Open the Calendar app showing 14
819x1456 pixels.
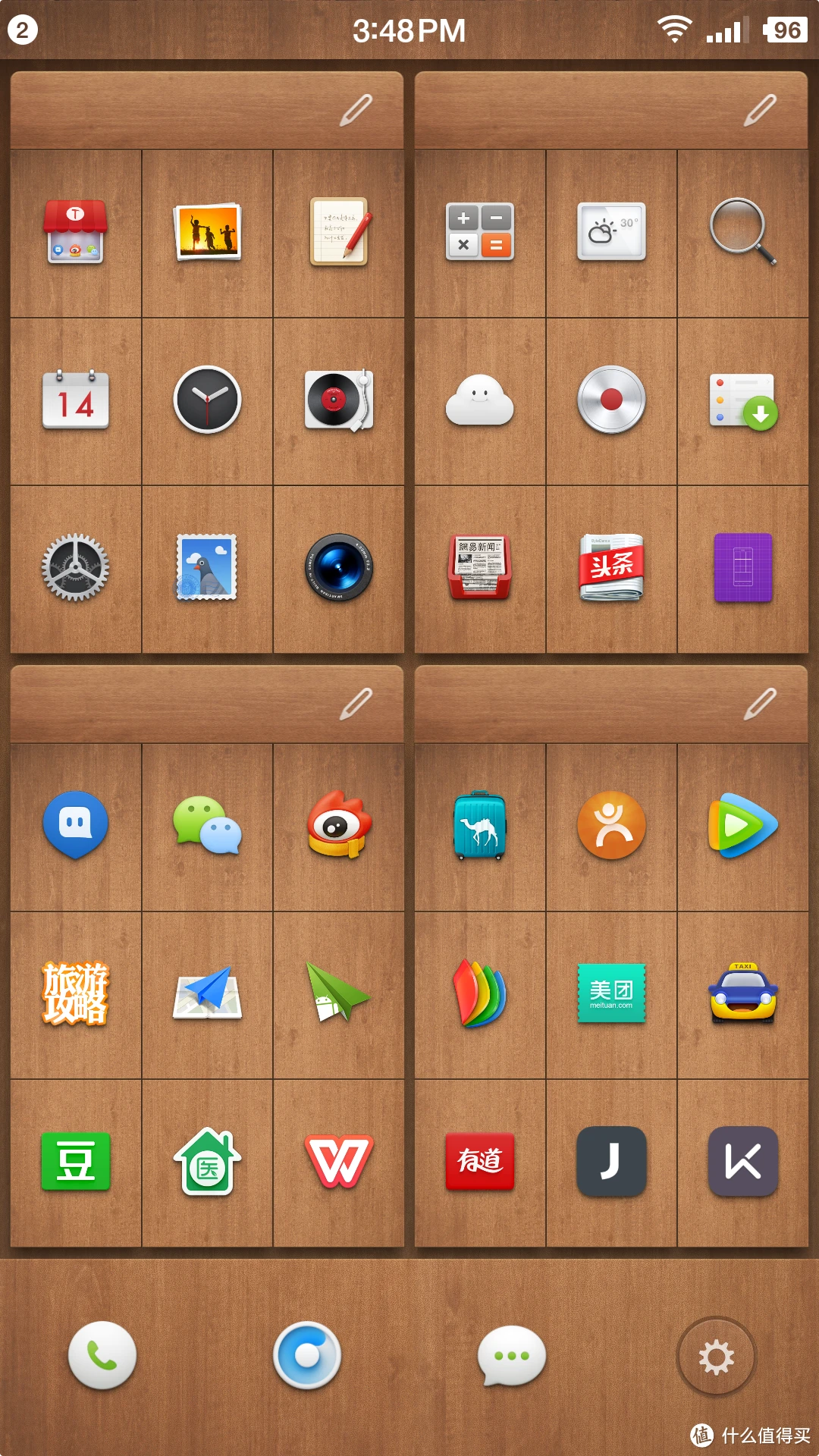tap(75, 400)
